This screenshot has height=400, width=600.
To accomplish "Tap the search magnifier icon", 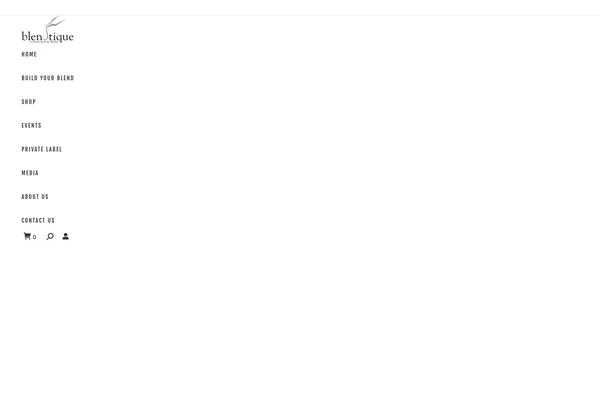I will tap(50, 237).
